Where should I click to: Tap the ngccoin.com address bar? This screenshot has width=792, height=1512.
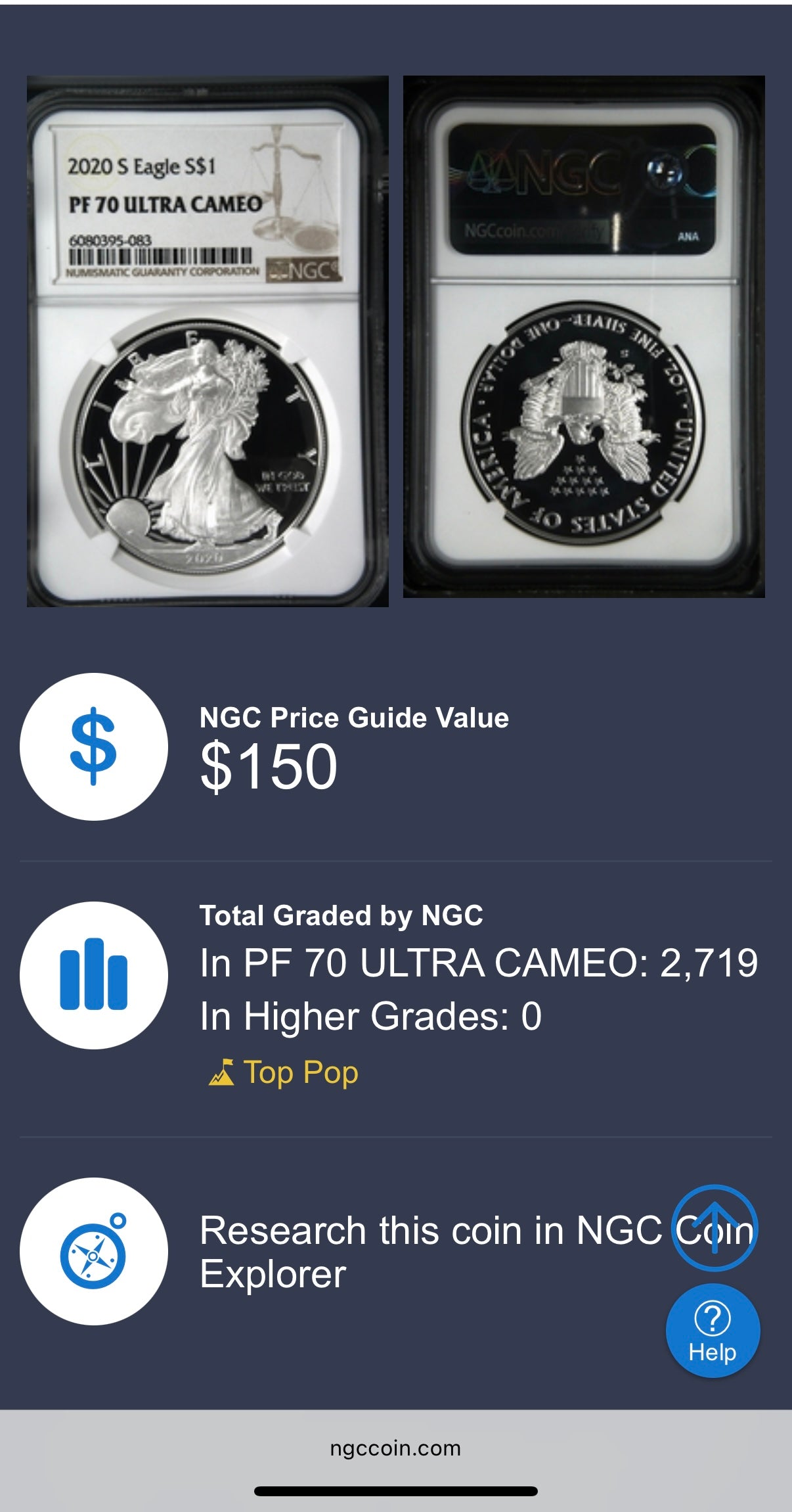[x=395, y=1448]
